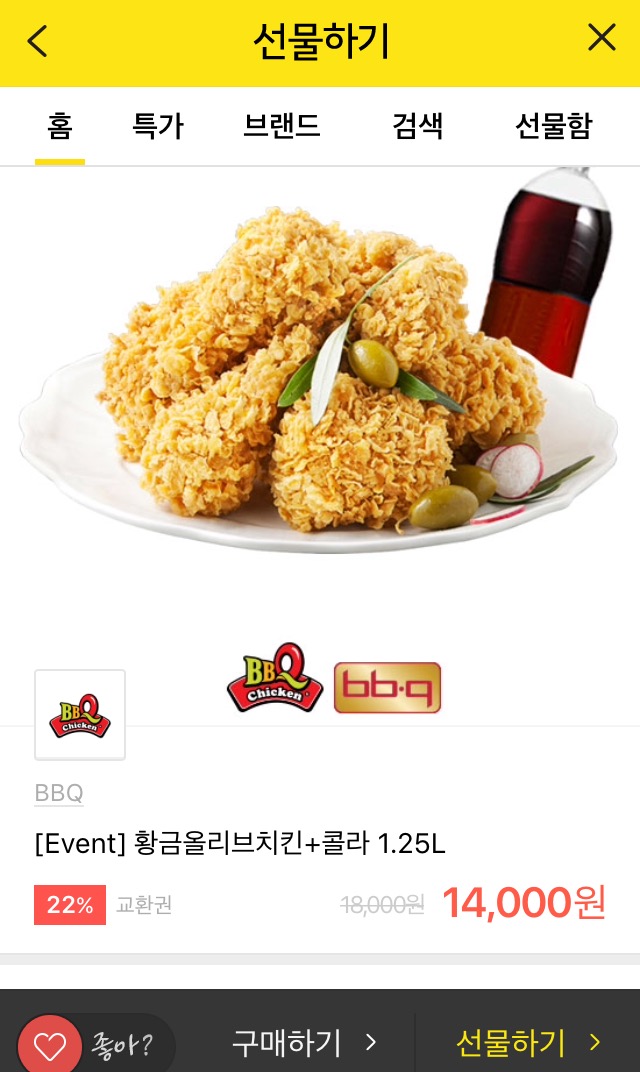The image size is (640, 1072).
Task: Go to the 검색 tab
Action: coord(418,127)
